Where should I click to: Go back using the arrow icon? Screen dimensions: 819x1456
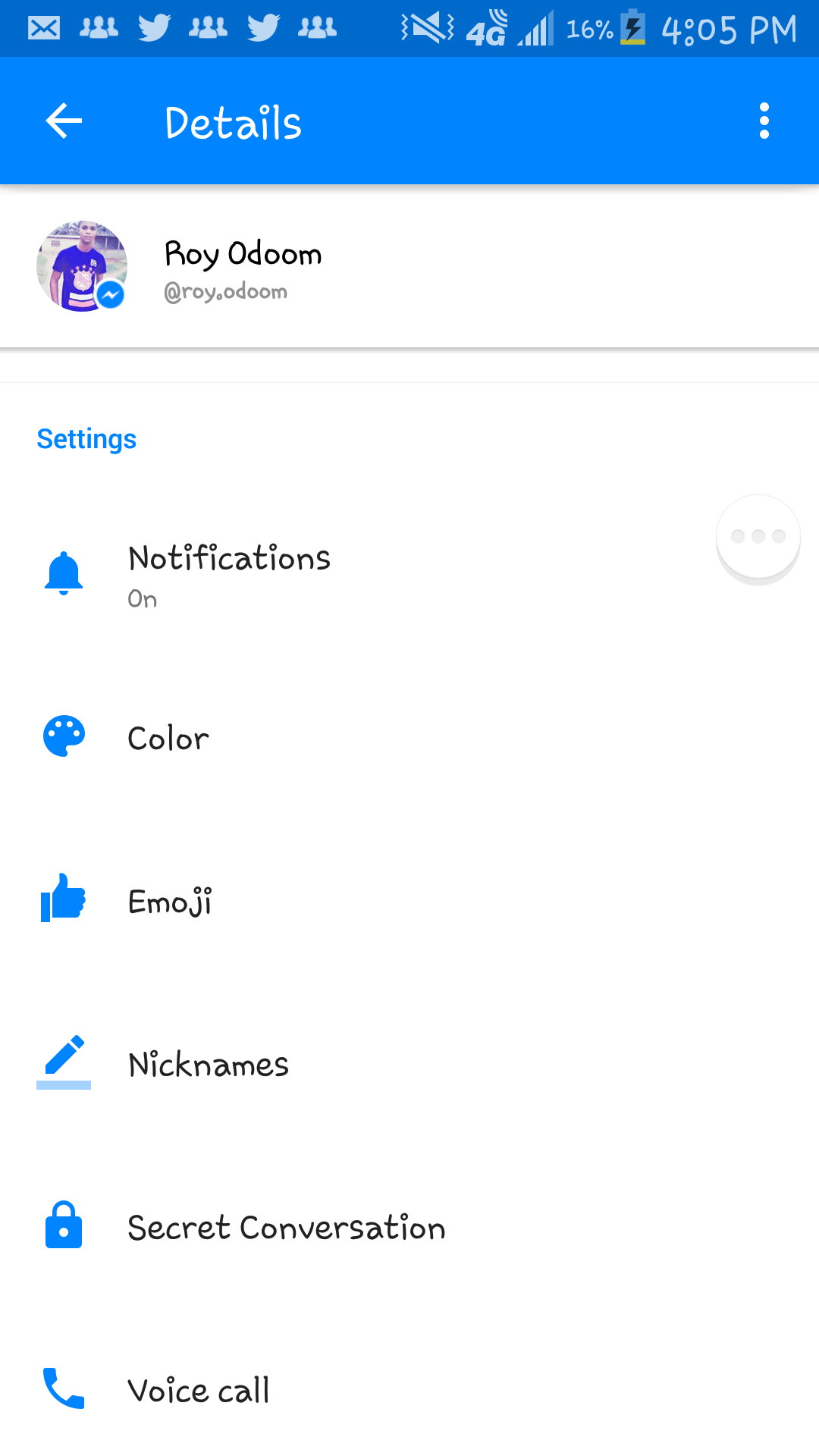64,121
